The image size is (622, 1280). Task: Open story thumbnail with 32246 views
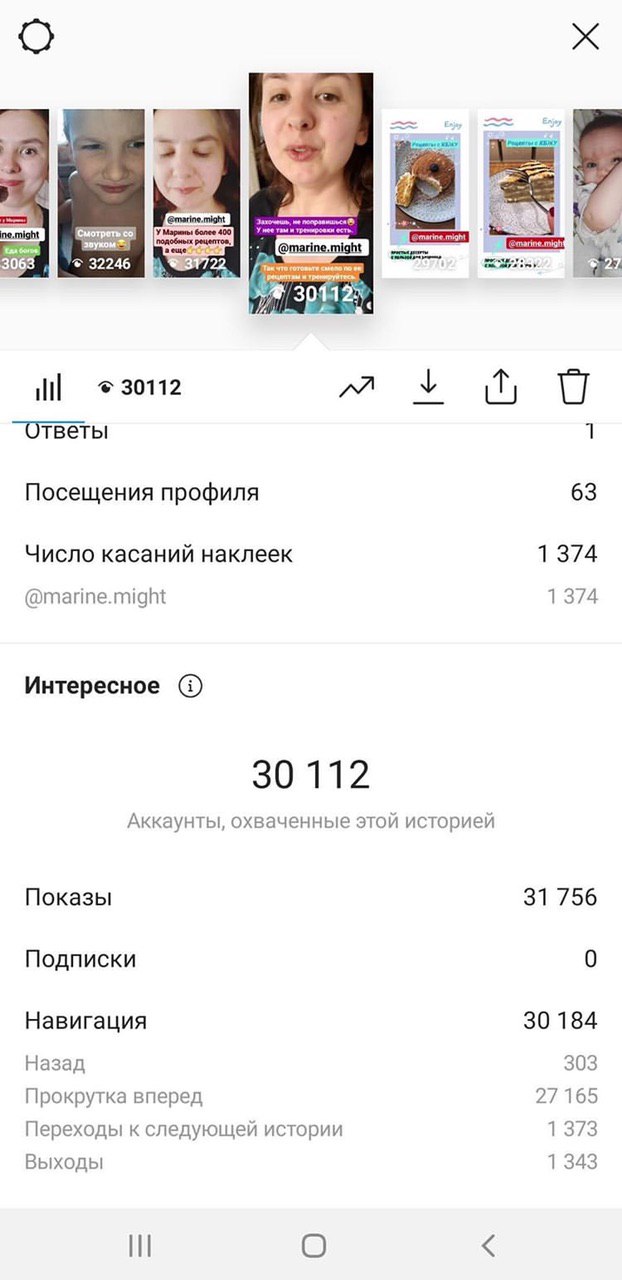pyautogui.click(x=101, y=193)
